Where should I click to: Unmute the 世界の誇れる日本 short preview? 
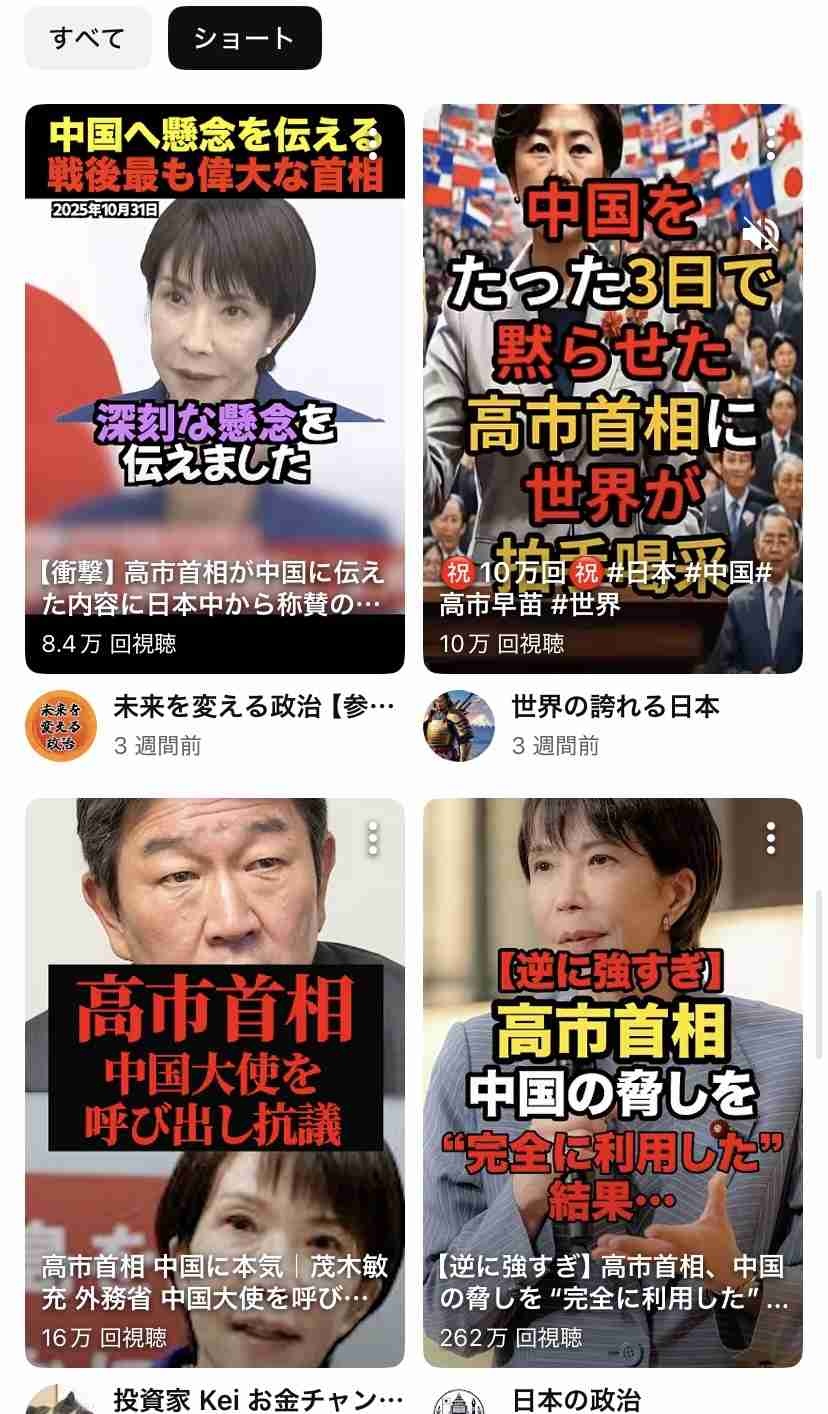click(760, 235)
